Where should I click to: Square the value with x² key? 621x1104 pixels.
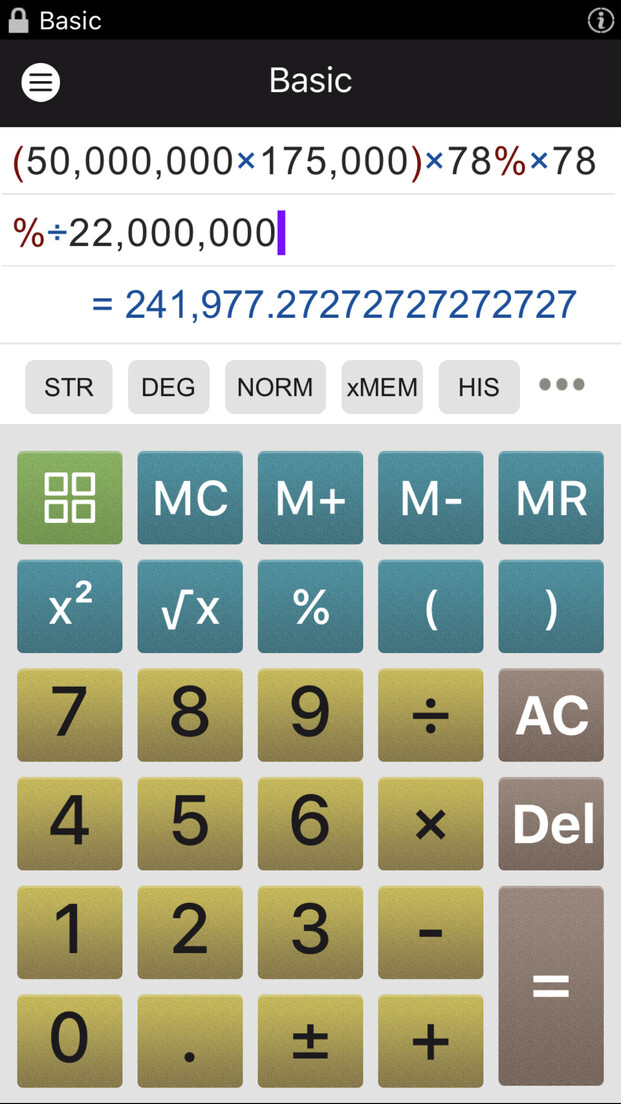70,606
